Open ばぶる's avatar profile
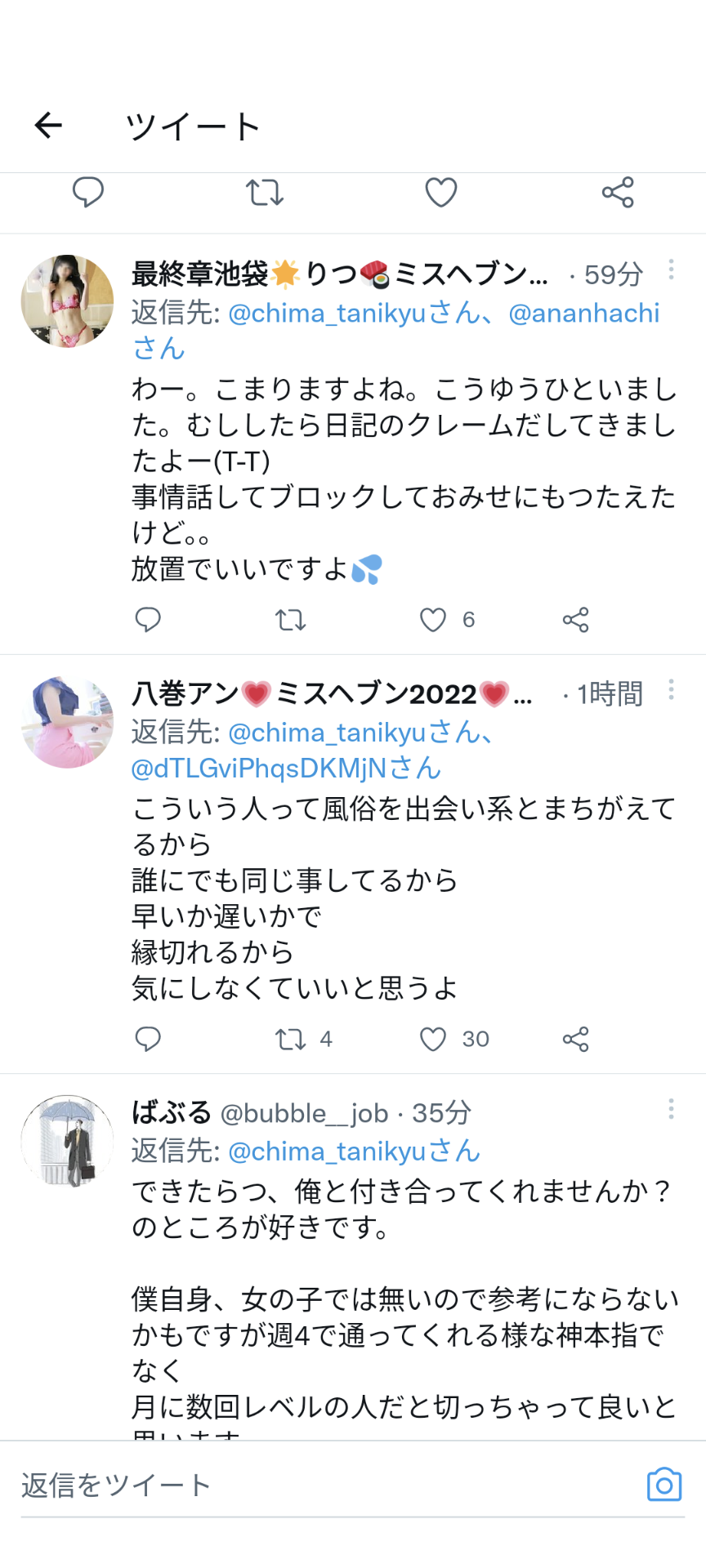The image size is (706, 1568). pos(67,1141)
